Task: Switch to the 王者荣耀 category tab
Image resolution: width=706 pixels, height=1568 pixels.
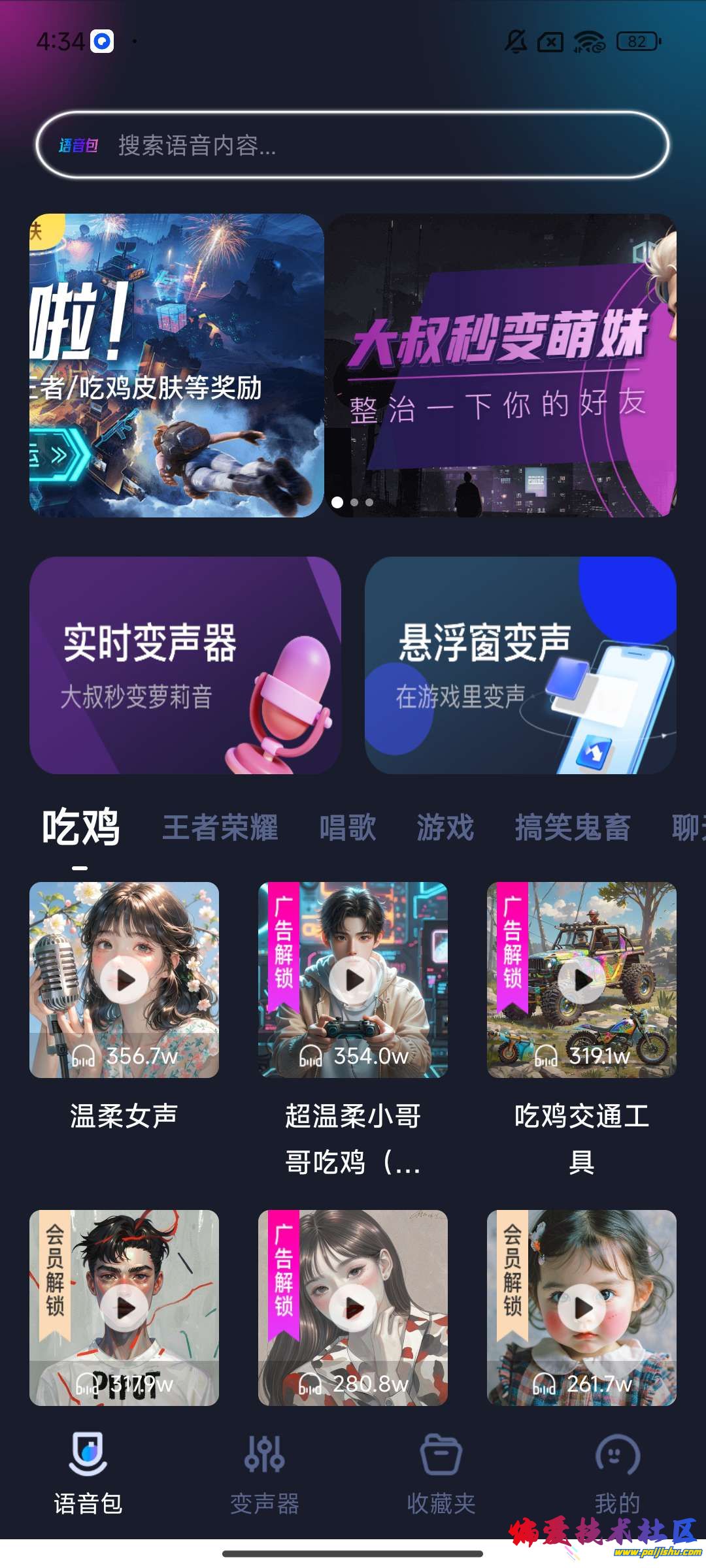Action: tap(220, 828)
